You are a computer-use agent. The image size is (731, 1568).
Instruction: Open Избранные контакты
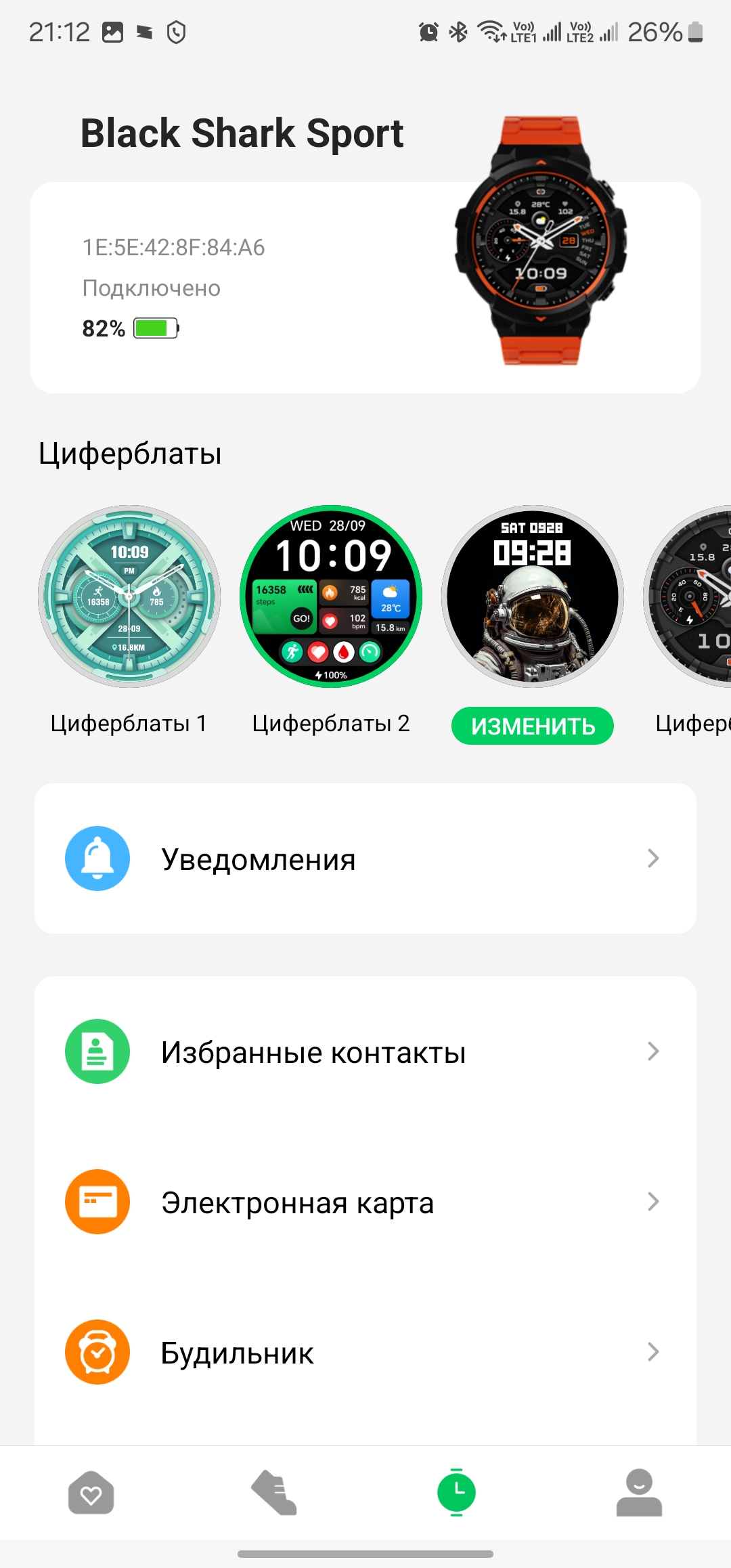pyautogui.click(x=365, y=1051)
